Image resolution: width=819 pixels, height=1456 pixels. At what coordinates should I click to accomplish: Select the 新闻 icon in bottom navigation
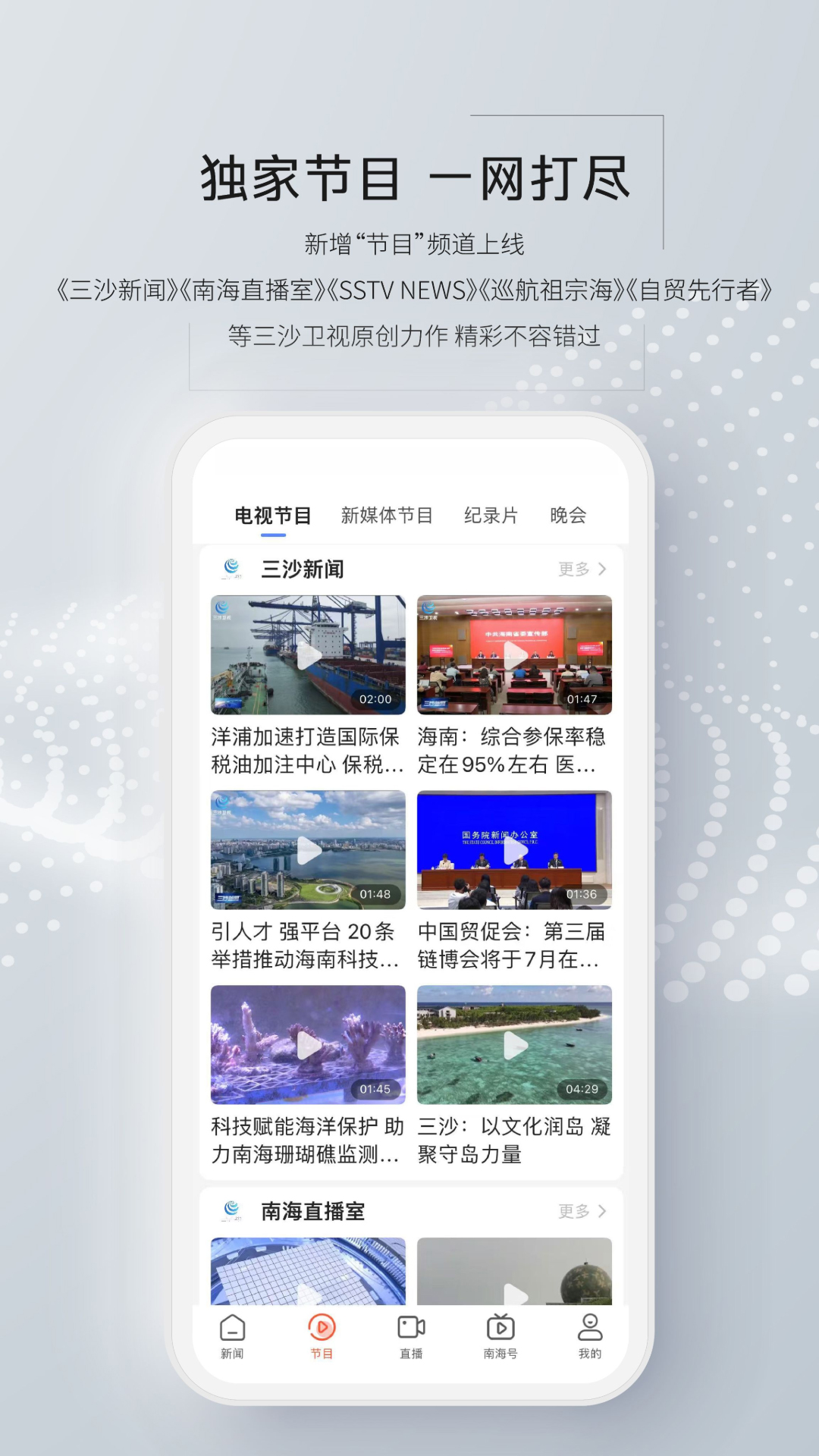click(231, 1338)
